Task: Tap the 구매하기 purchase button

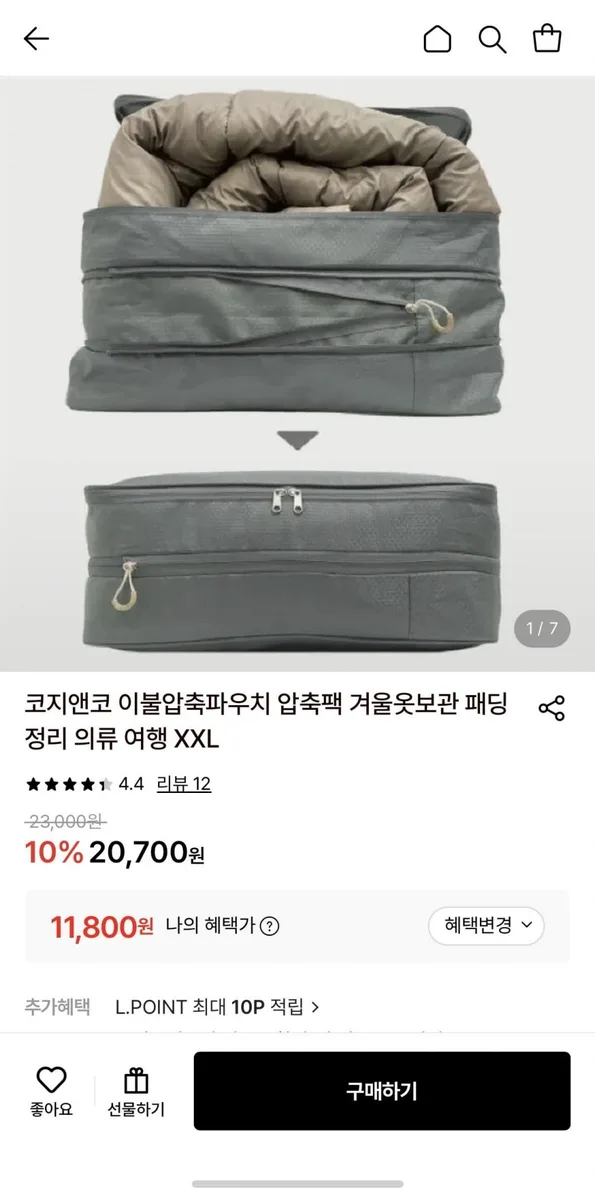Action: coord(382,1091)
